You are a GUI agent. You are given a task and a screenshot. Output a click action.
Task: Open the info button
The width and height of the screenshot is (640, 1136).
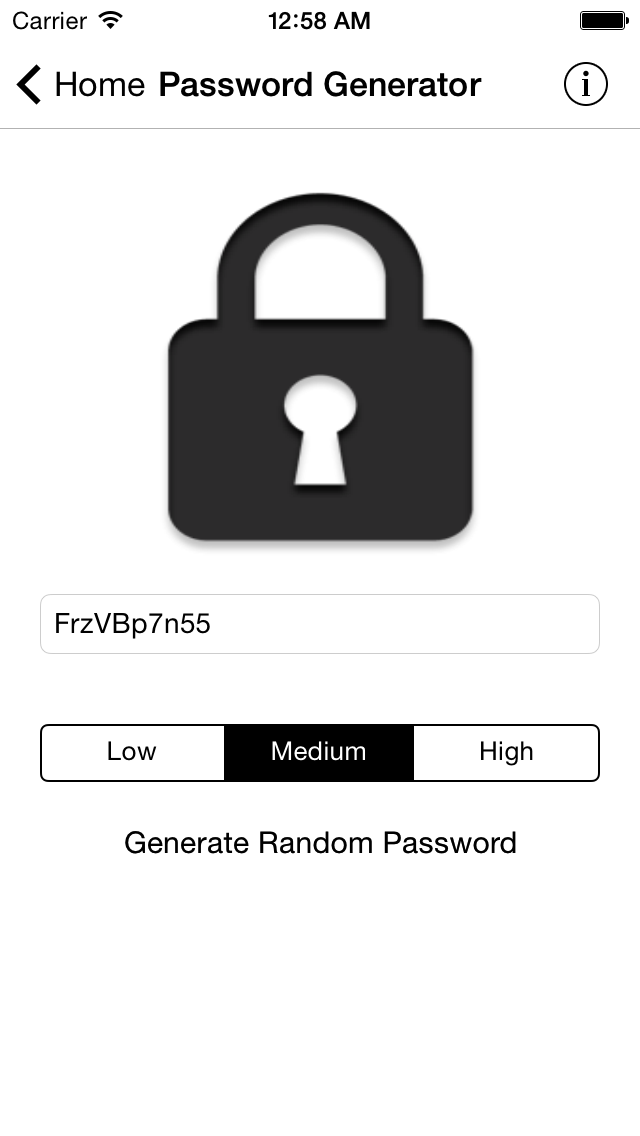585,84
